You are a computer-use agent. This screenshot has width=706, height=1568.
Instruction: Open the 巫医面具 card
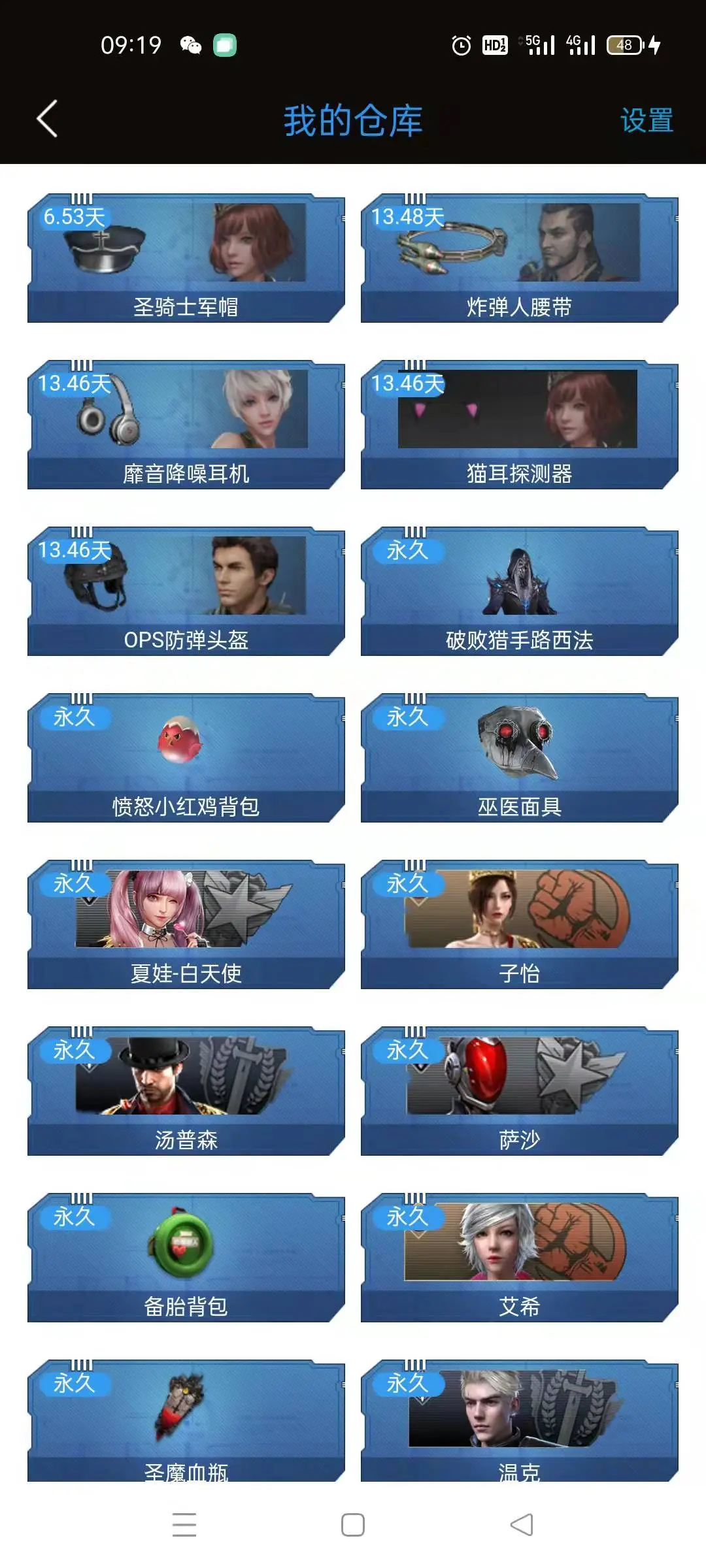520,758
